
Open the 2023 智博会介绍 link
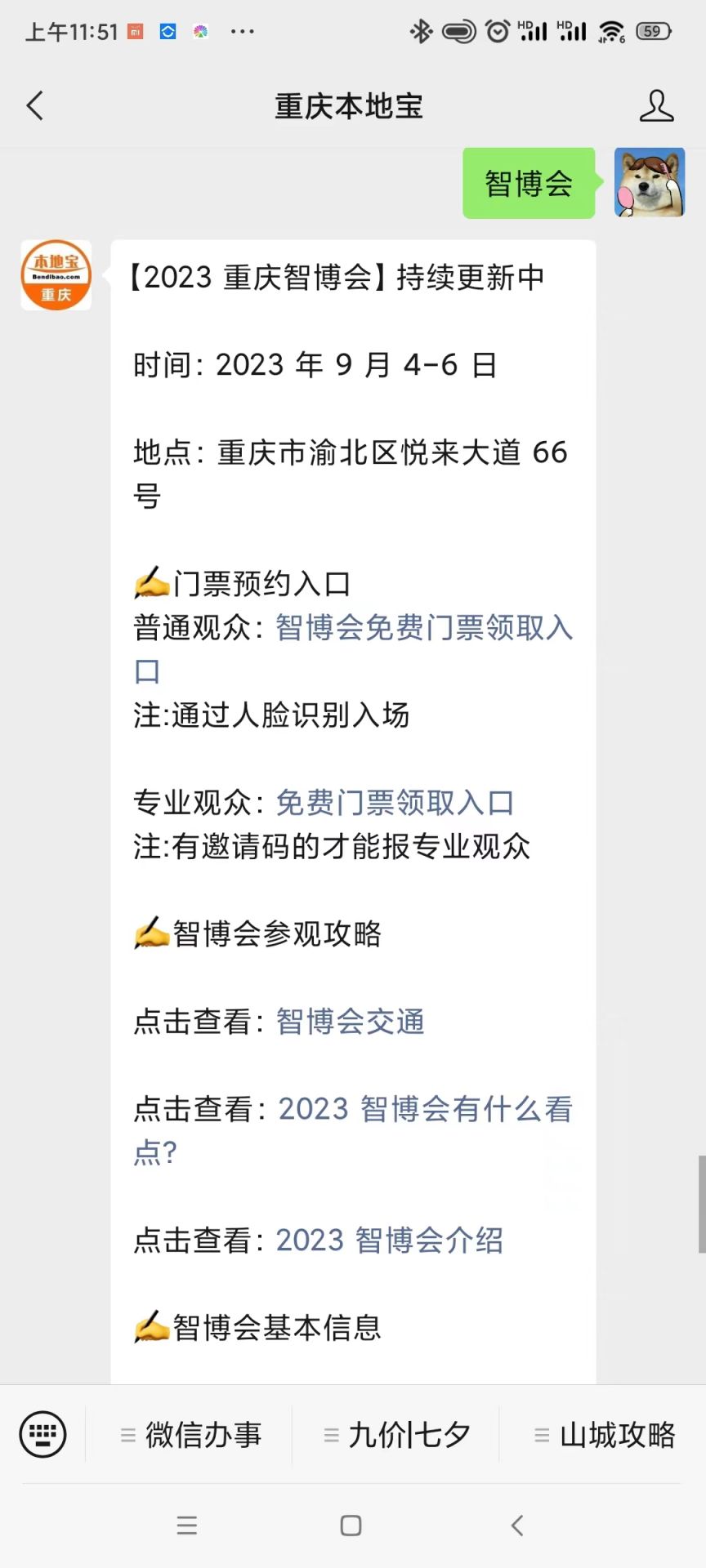[389, 1240]
